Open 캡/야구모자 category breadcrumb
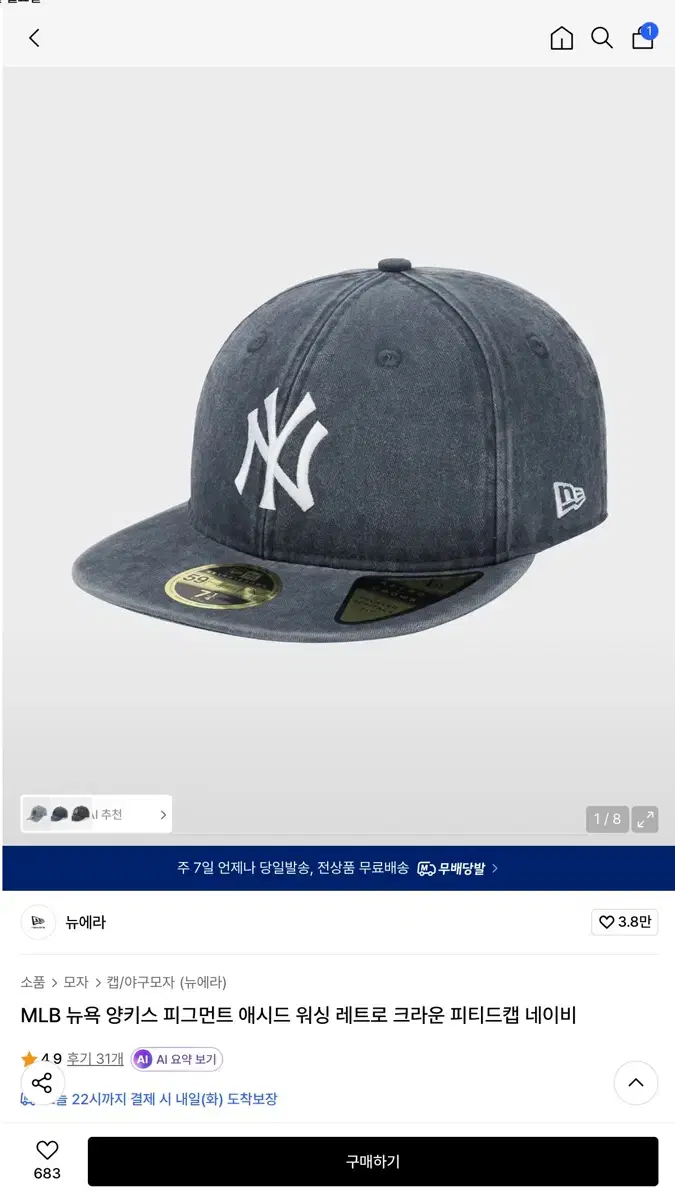The image size is (675, 1200). tap(167, 982)
